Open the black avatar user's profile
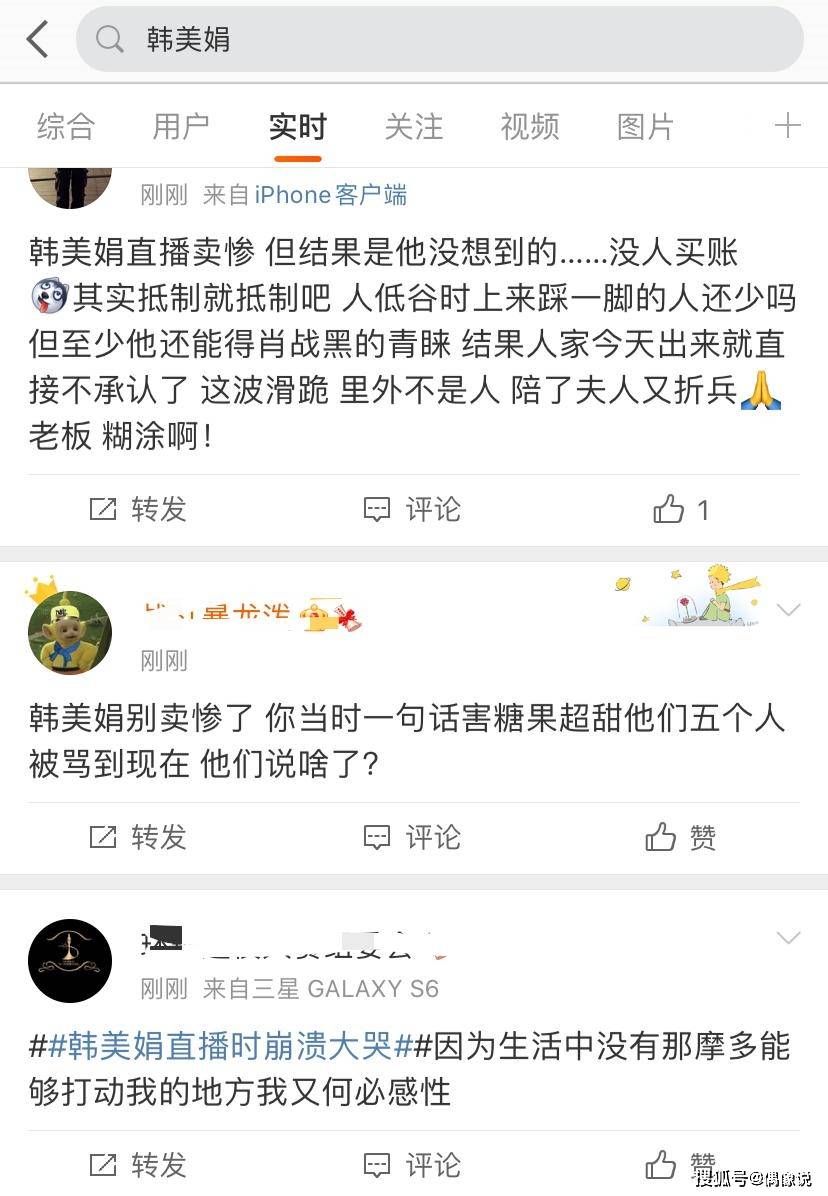Screen dimensions: 828x1196 tap(69, 960)
